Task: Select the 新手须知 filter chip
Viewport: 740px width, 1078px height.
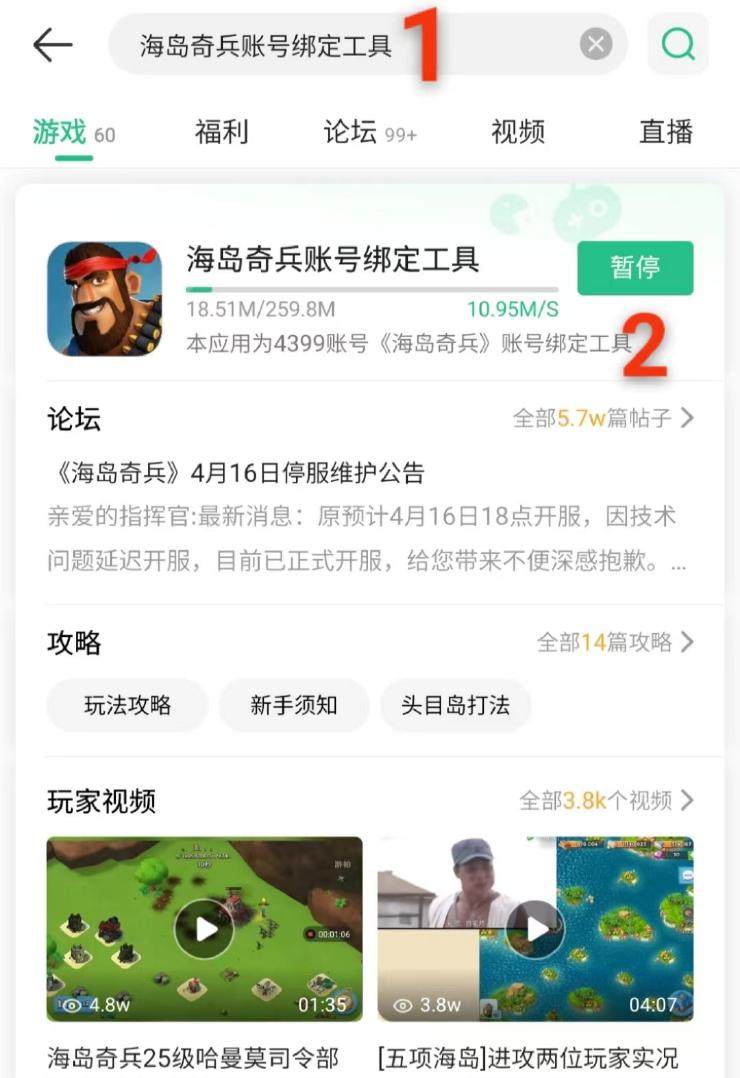Action: [x=294, y=706]
